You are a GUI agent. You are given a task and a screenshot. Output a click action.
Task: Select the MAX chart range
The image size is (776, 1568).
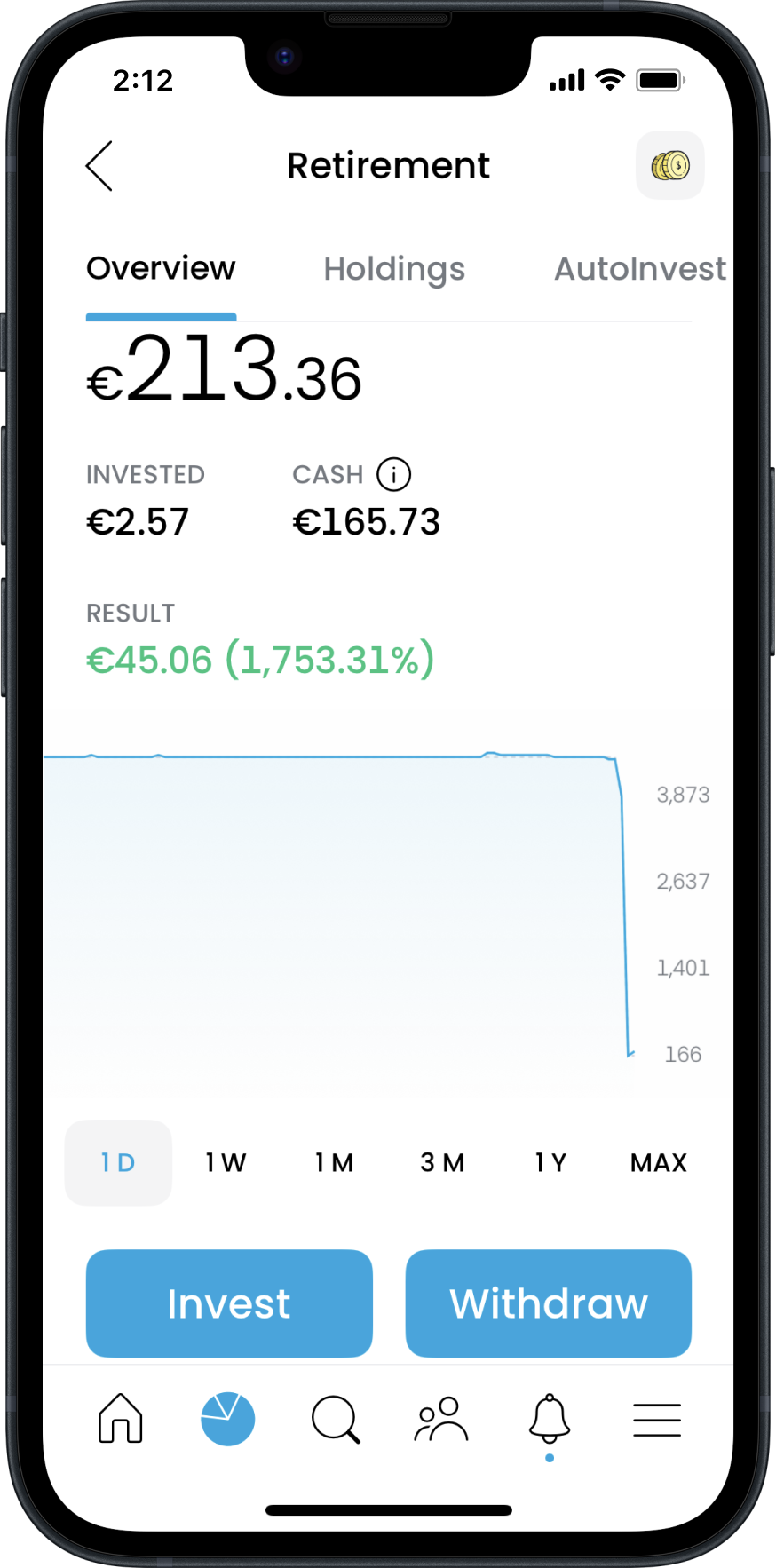659,1163
